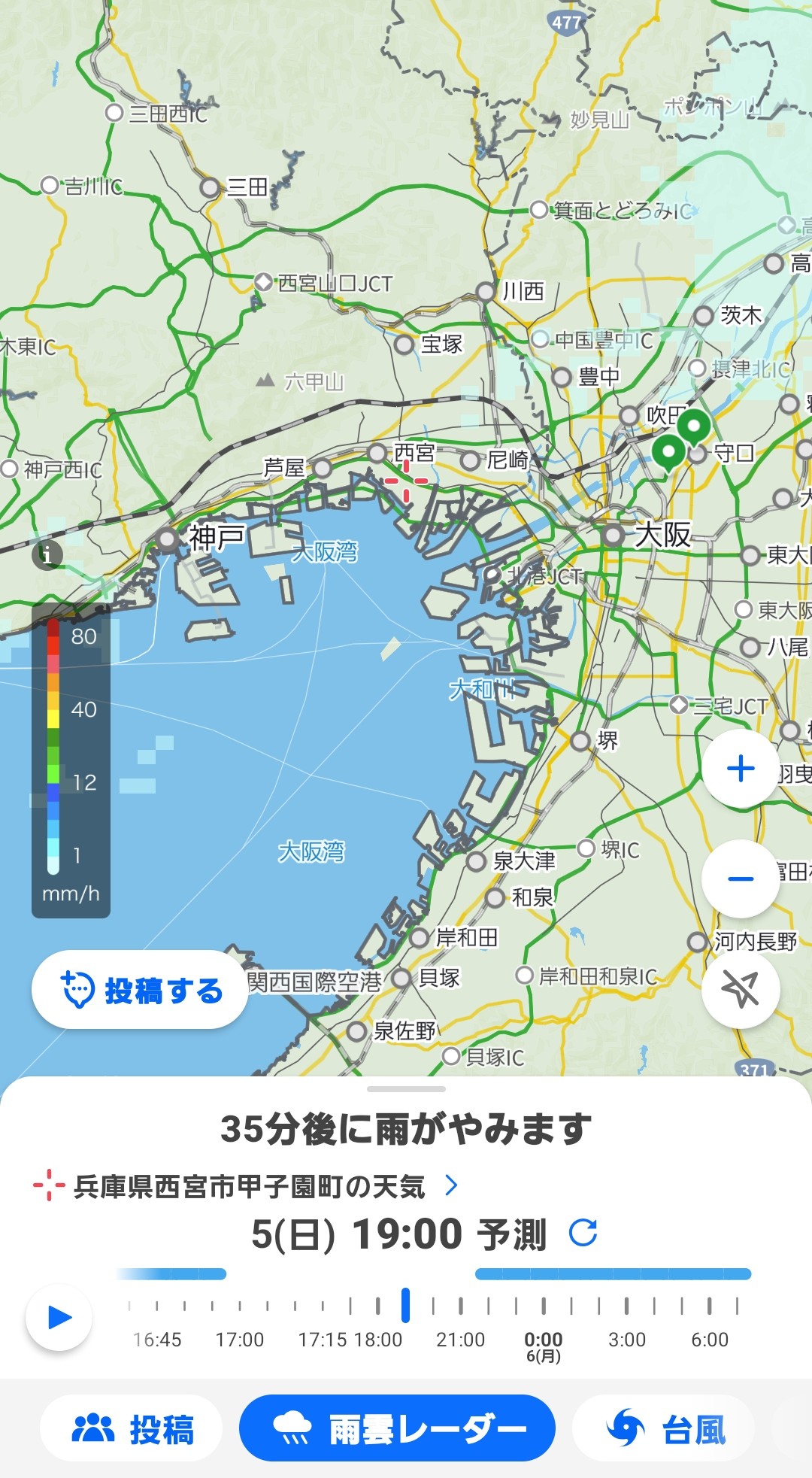The width and height of the screenshot is (812, 1478).
Task: Zoom in the map with plus button
Action: tap(741, 768)
